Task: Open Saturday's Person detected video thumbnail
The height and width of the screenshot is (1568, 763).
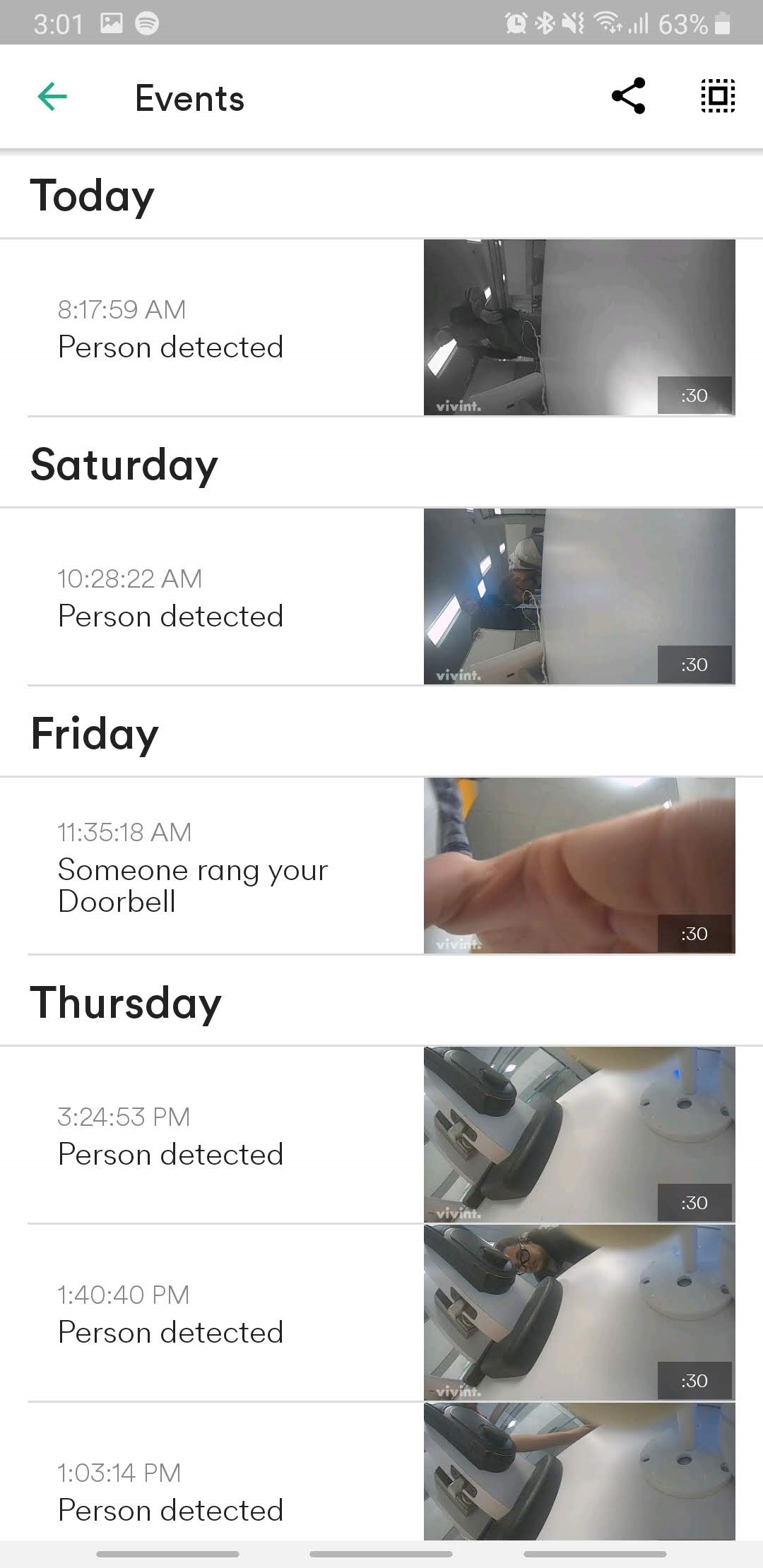Action: pos(579,597)
